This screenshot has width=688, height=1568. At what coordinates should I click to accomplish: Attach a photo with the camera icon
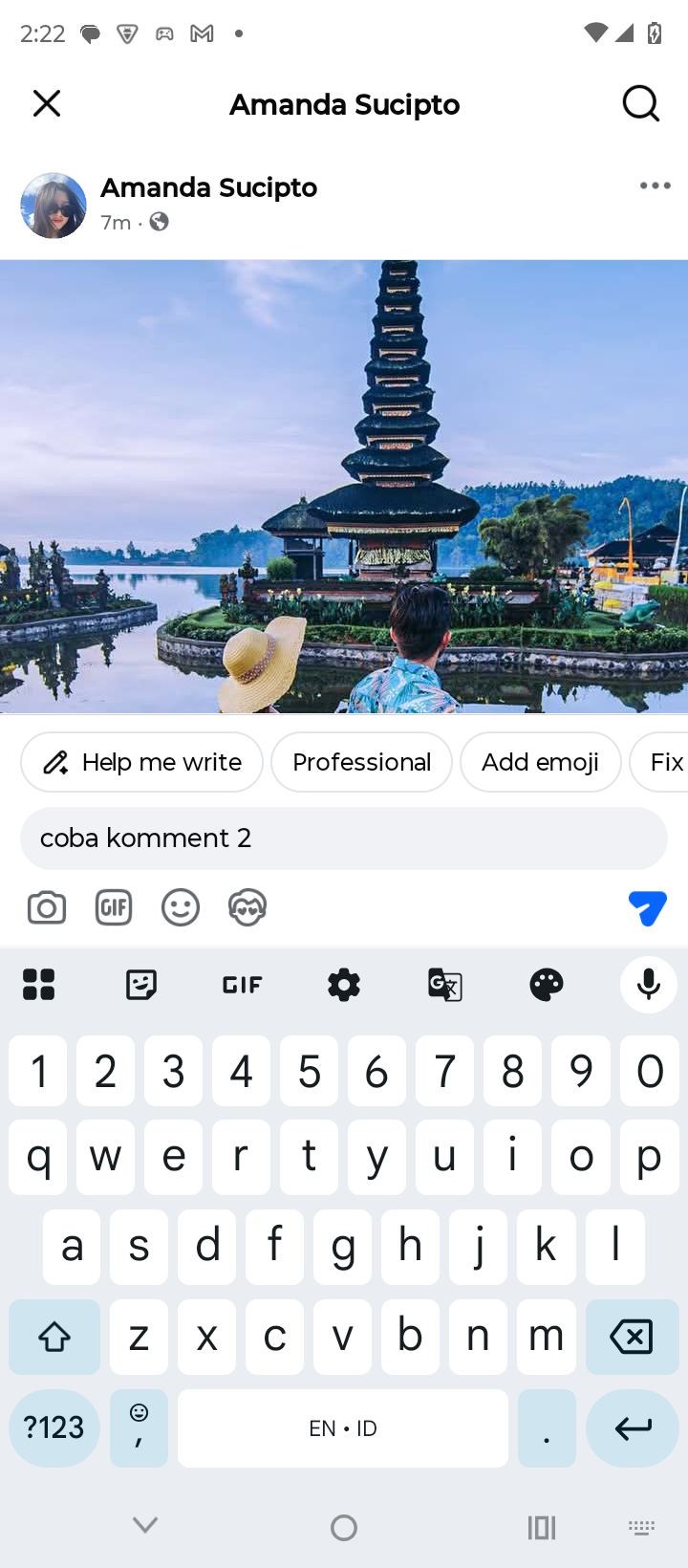(47, 907)
